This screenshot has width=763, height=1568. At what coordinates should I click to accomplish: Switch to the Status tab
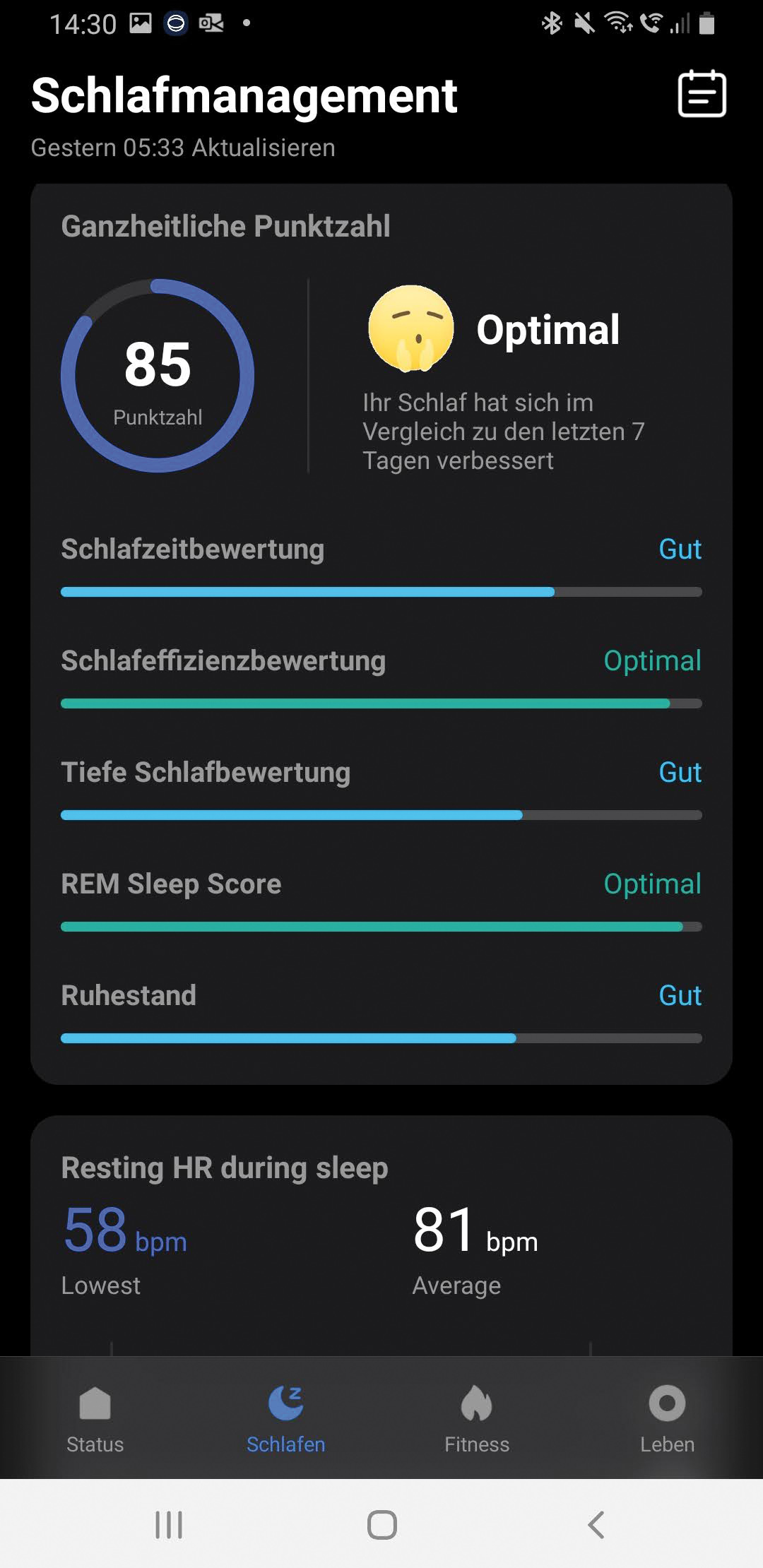95,1418
